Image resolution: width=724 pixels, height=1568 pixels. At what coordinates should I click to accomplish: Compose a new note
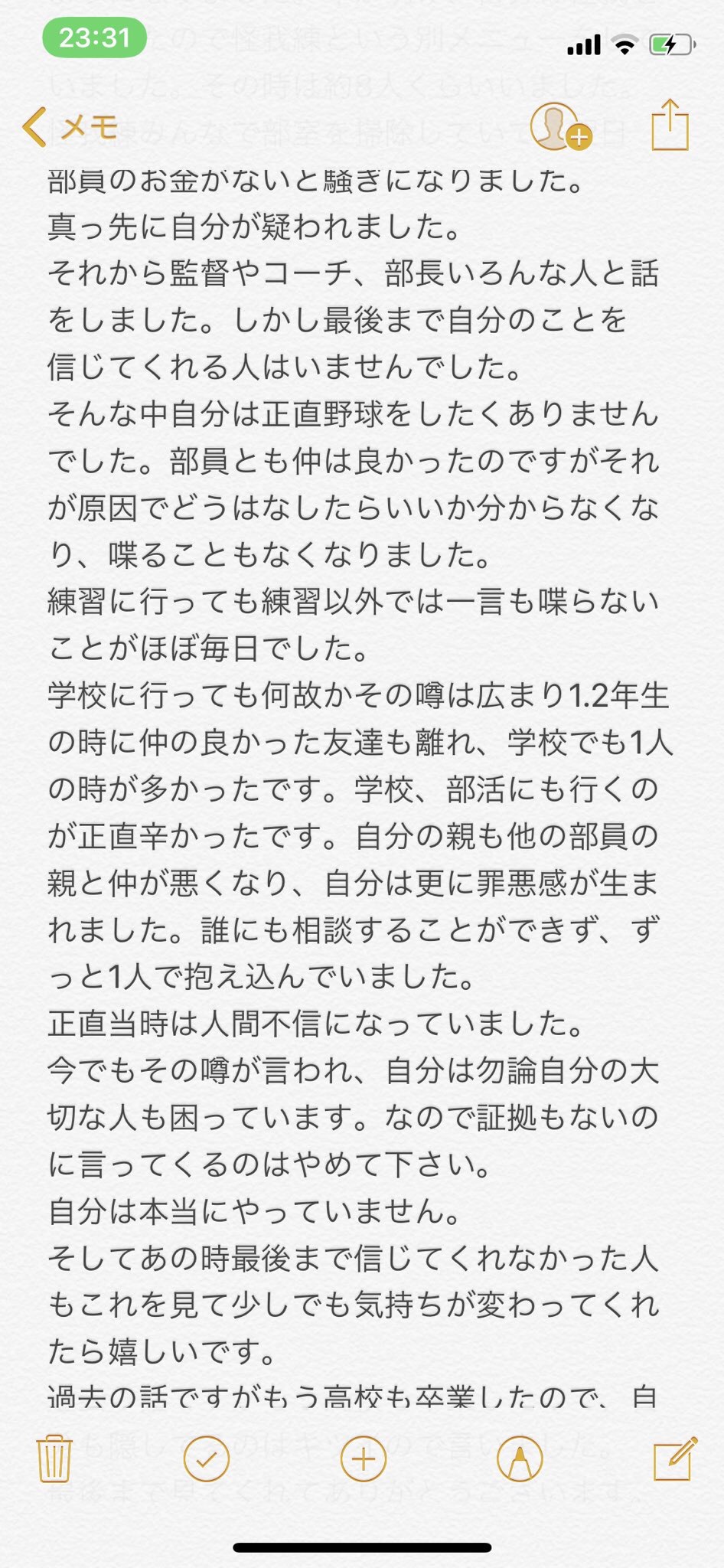tap(674, 1459)
